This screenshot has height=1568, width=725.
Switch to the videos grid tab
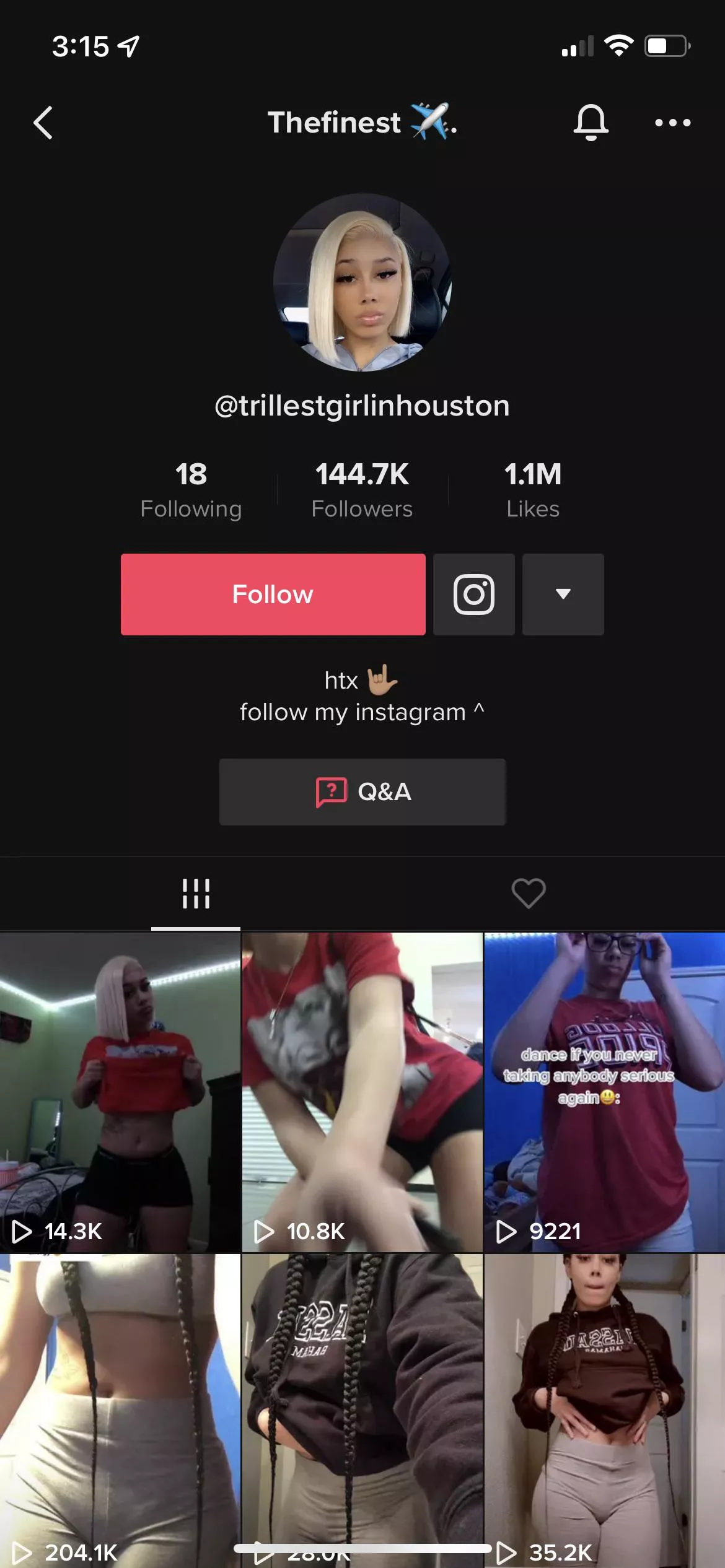click(x=196, y=894)
